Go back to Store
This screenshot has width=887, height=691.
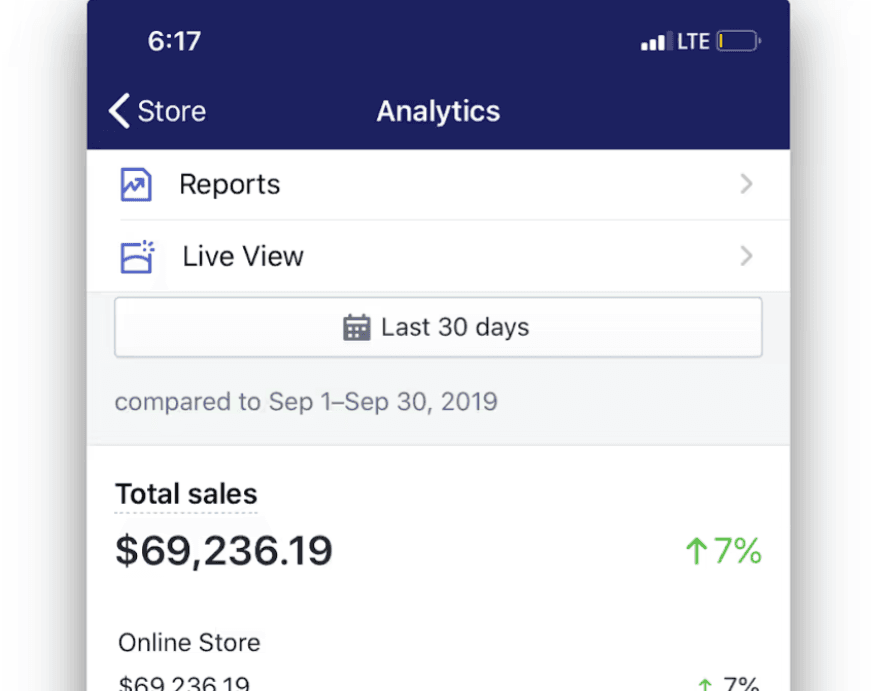157,111
